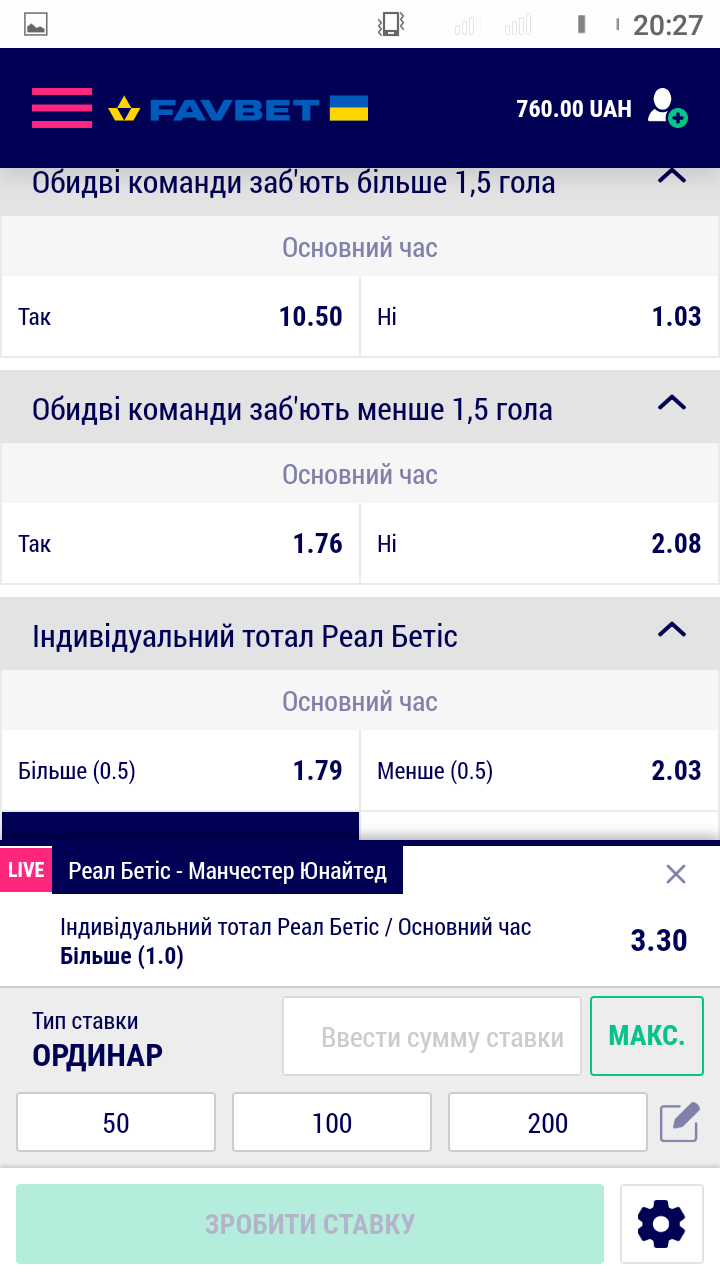Open the hamburger menu
This screenshot has height=1280, width=720.
click(61, 108)
